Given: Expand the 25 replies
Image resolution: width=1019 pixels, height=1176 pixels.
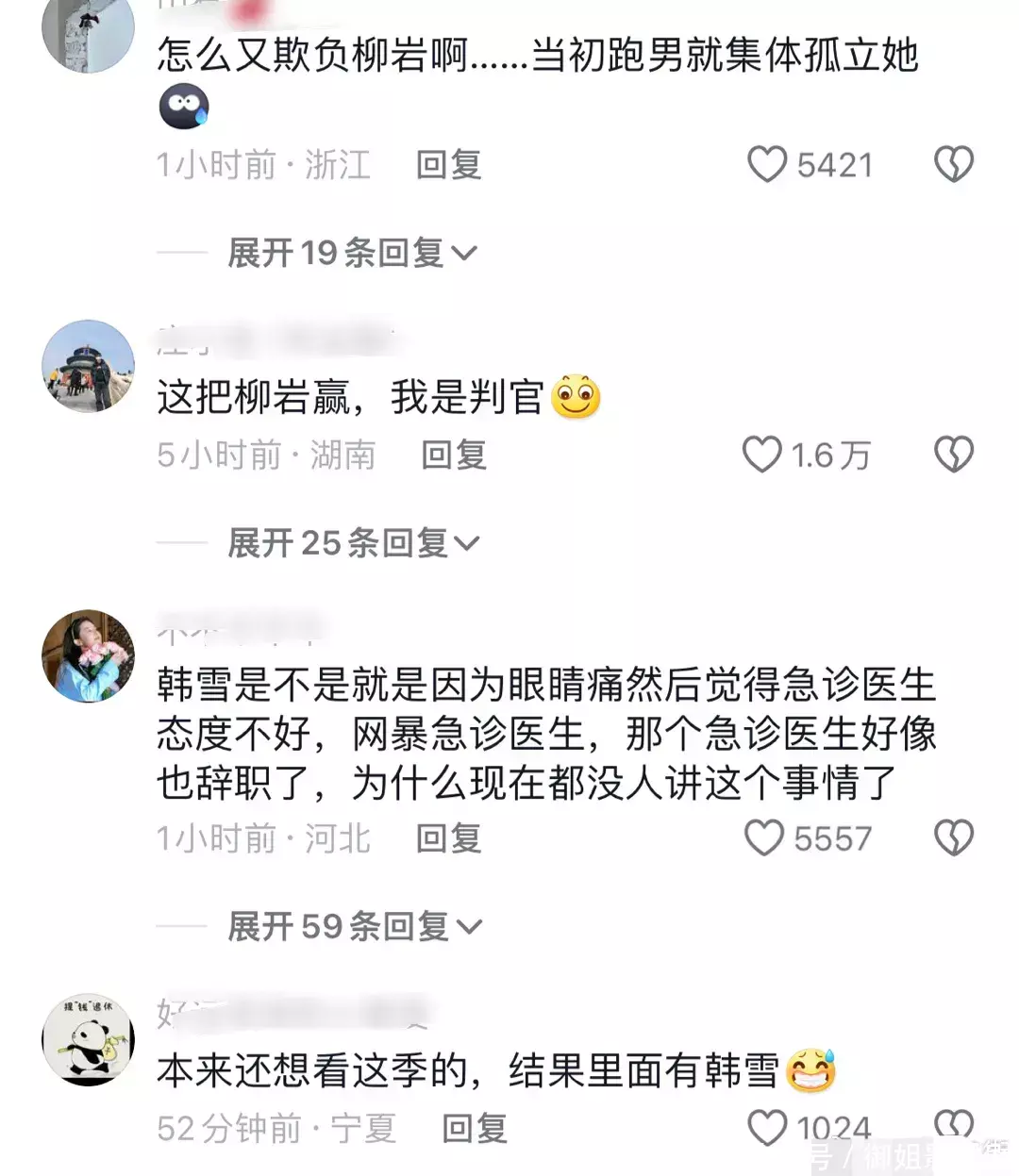Looking at the screenshot, I should 354,542.
